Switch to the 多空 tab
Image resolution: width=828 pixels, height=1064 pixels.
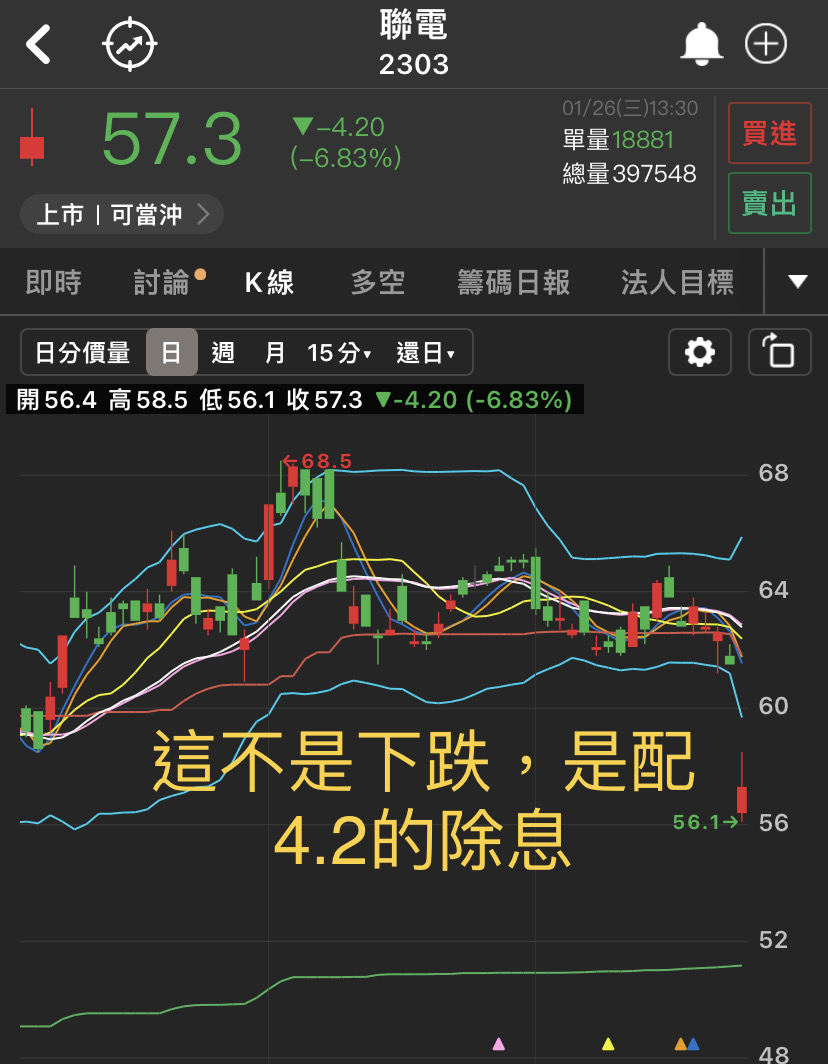pyautogui.click(x=378, y=283)
